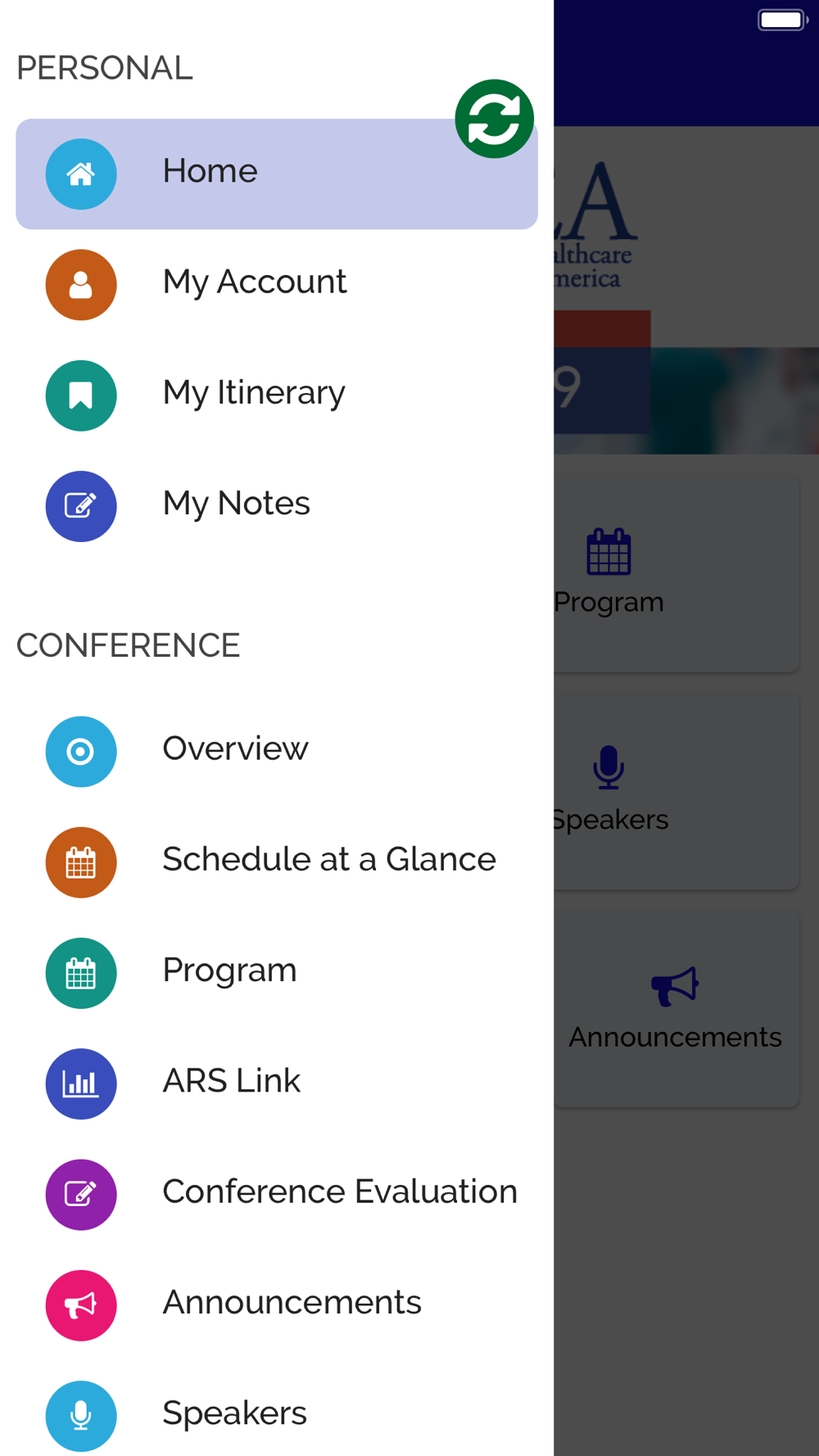Open the ARS Link item
The height and width of the screenshot is (1456, 819).
pos(277,1083)
